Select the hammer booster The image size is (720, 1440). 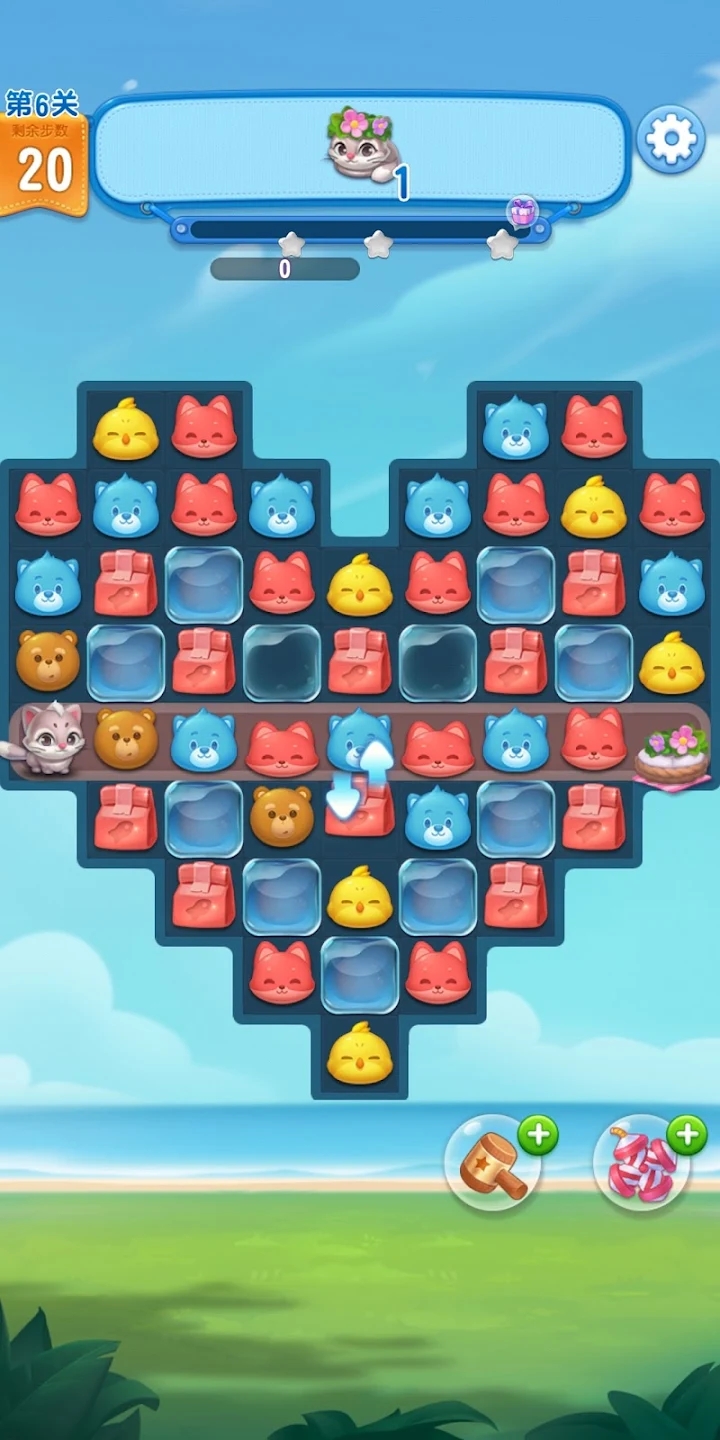click(492, 1164)
